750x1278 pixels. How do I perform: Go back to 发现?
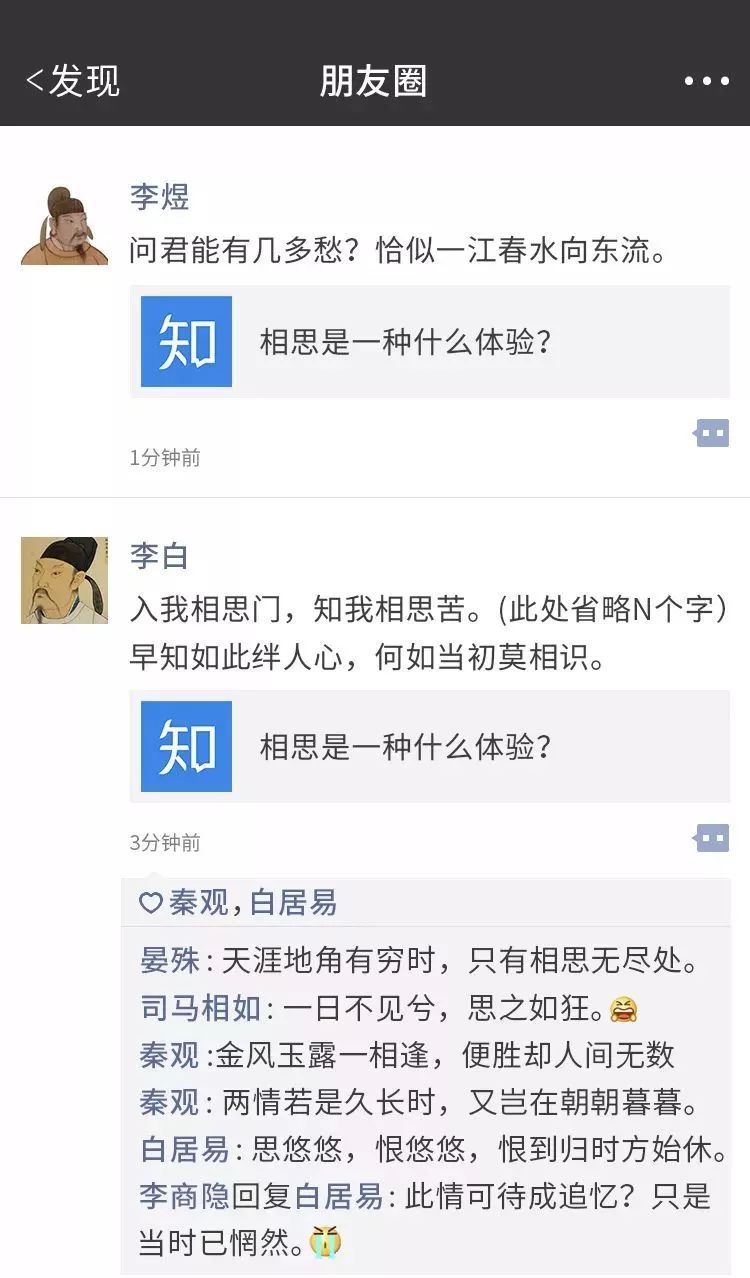coord(72,81)
